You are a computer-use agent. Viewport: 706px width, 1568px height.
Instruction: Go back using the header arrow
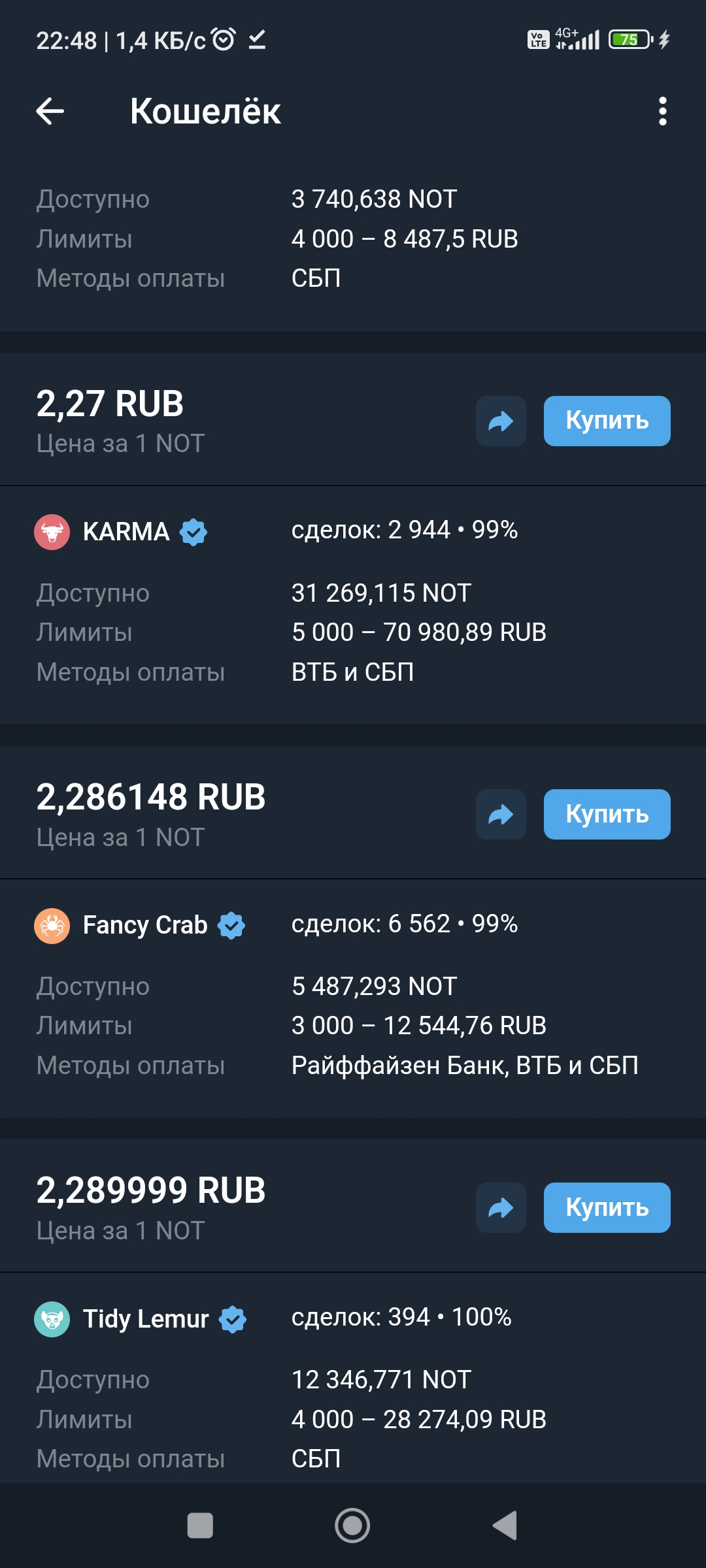pos(50,111)
